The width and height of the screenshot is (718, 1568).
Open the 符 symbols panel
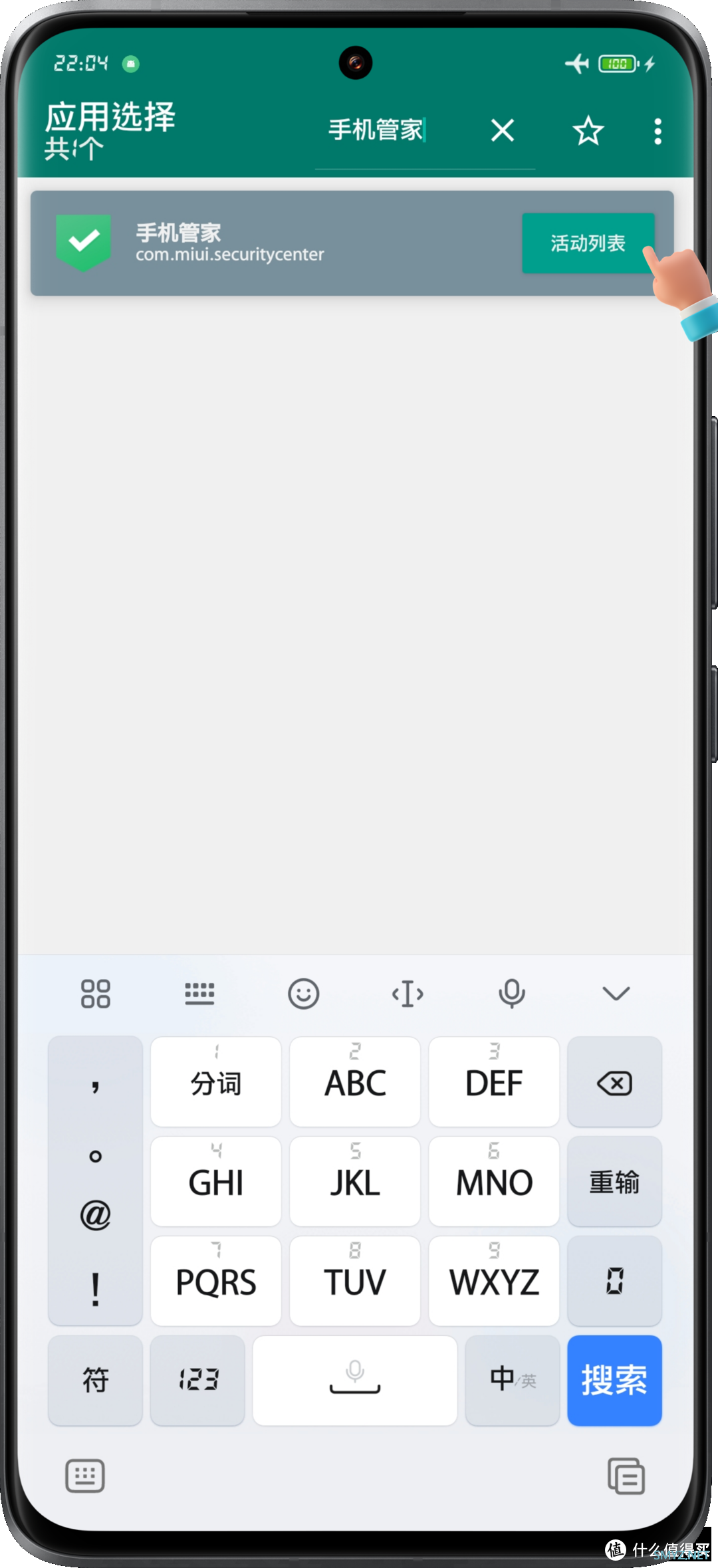(x=95, y=1380)
